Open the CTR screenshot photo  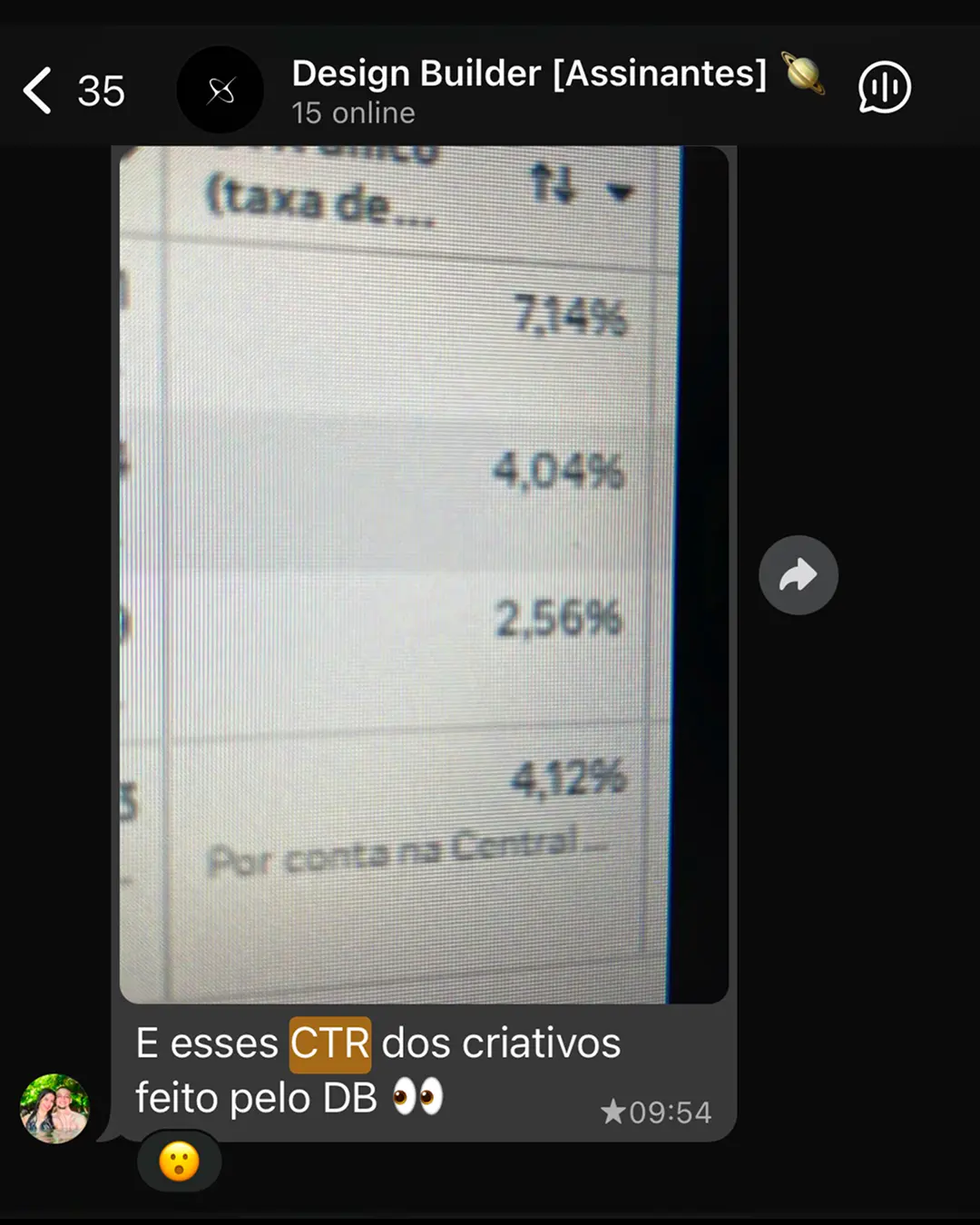(x=423, y=573)
